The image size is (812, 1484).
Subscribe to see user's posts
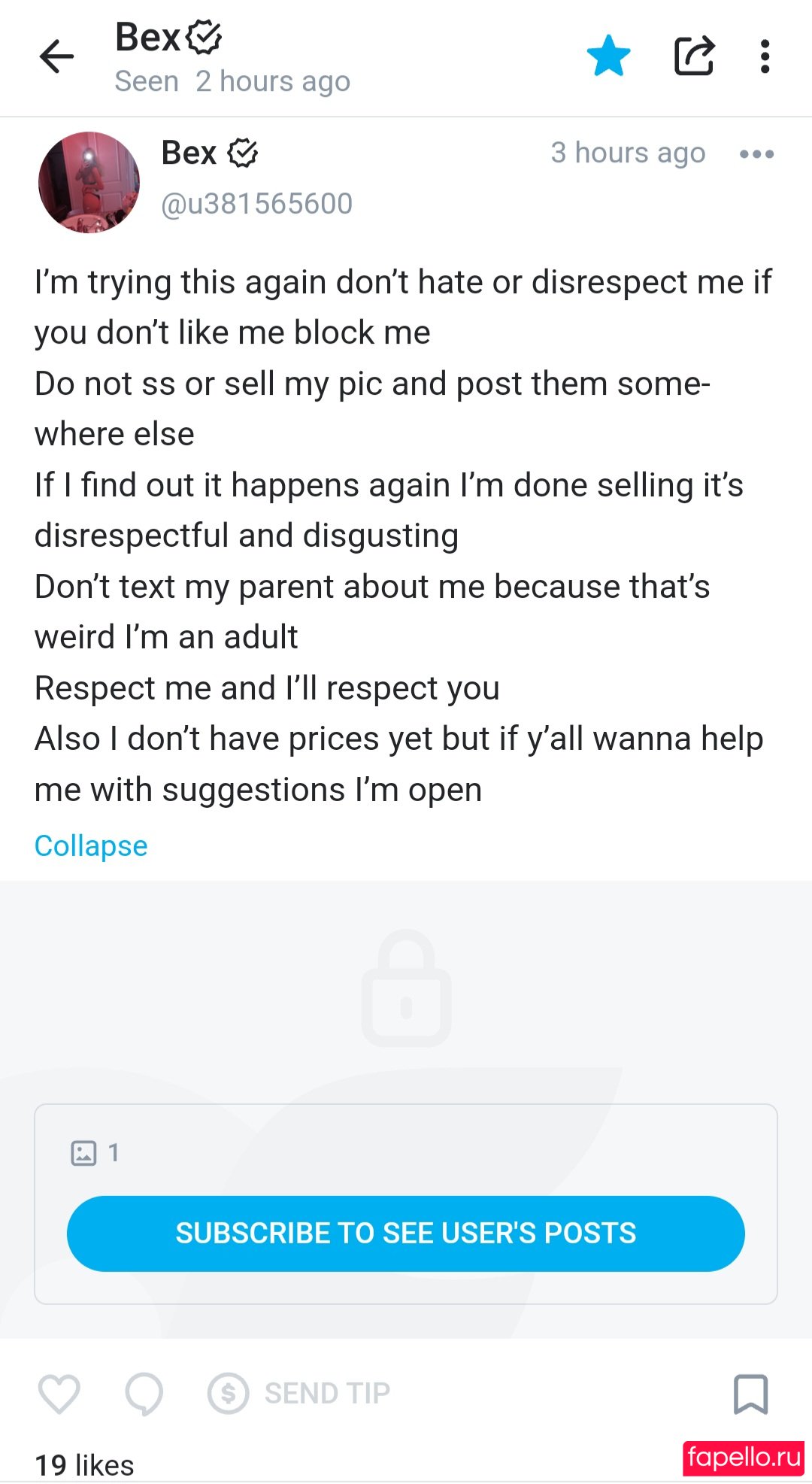click(x=406, y=1234)
